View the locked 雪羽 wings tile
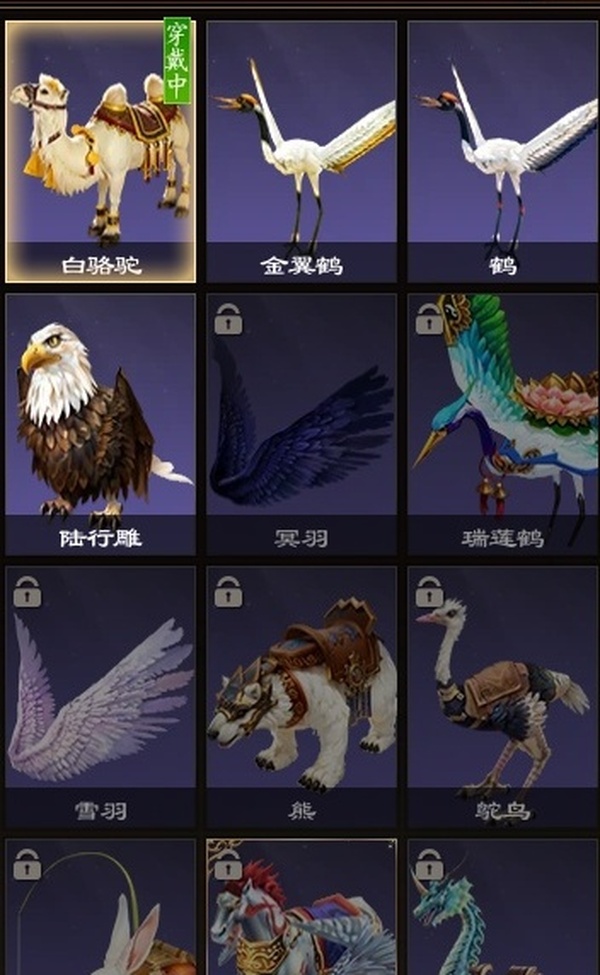600x975 pixels. coord(100,695)
